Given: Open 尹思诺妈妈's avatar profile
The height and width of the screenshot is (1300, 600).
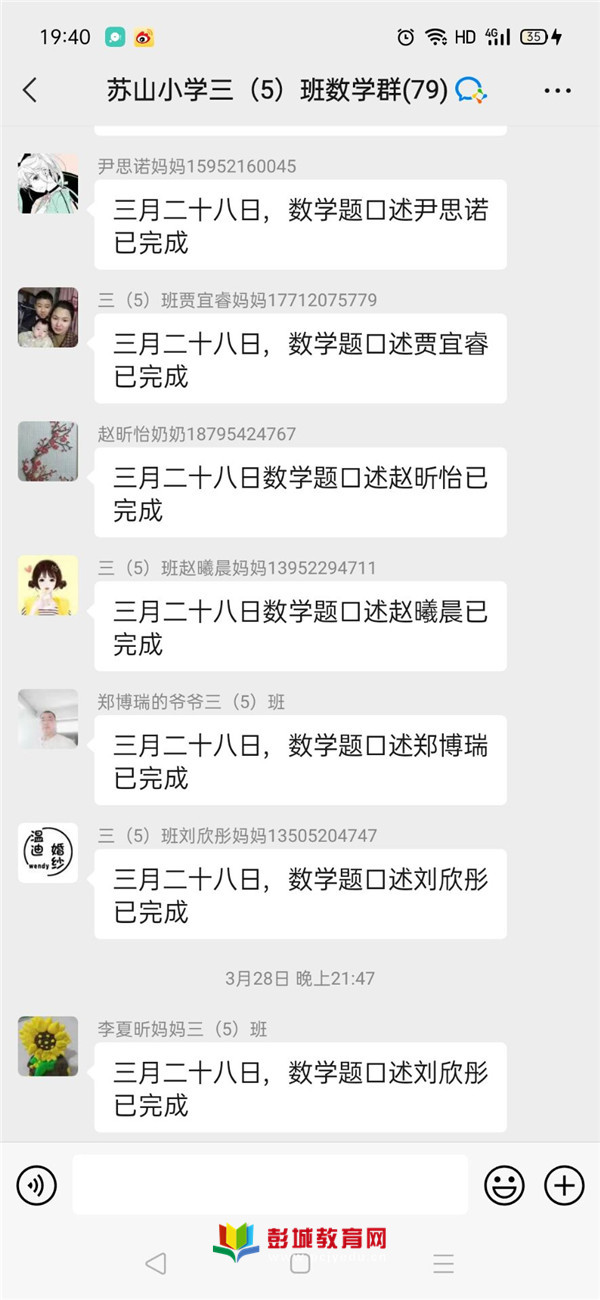Looking at the screenshot, I should [x=48, y=183].
